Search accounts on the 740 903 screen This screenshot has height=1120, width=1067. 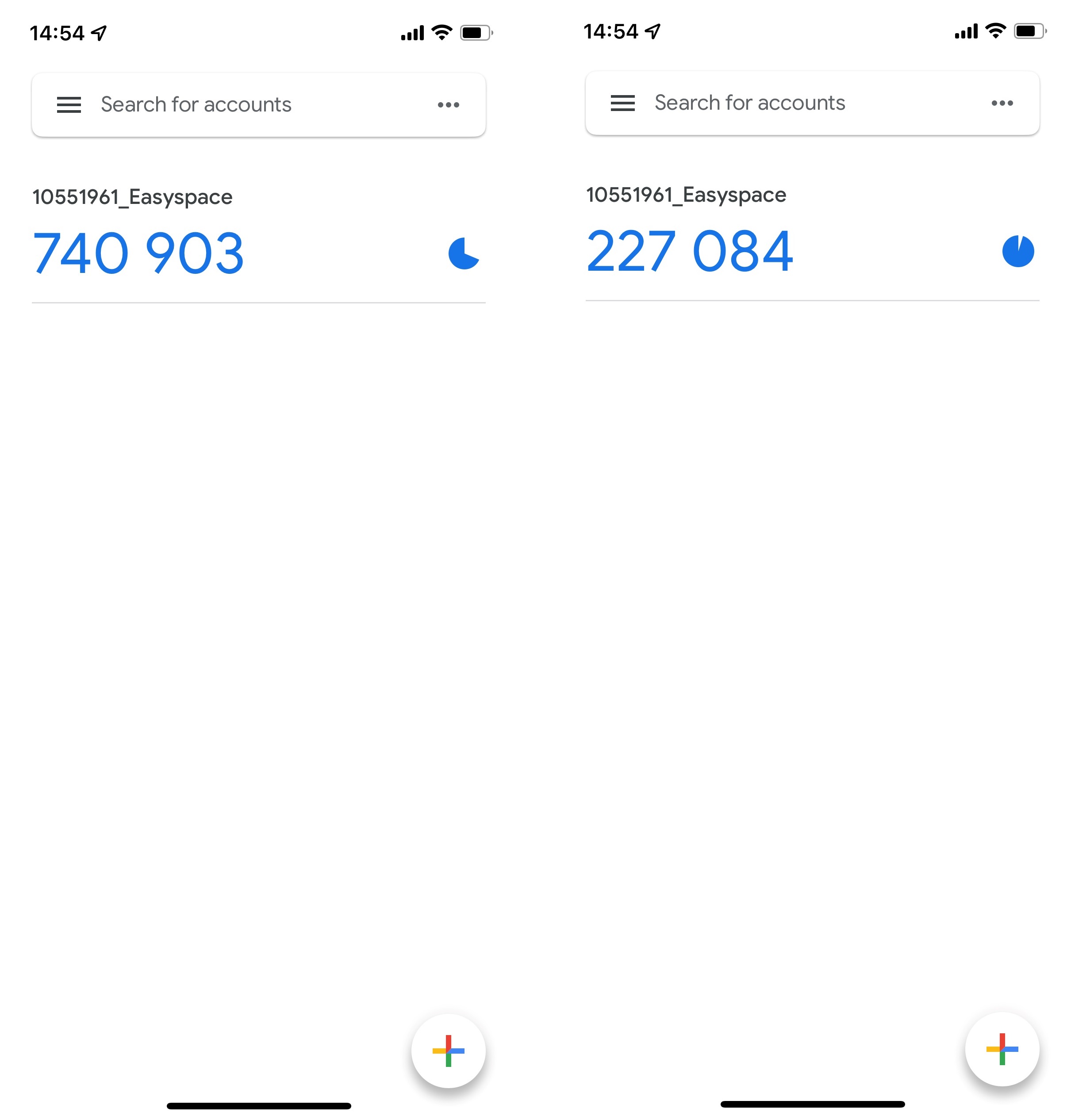point(196,105)
